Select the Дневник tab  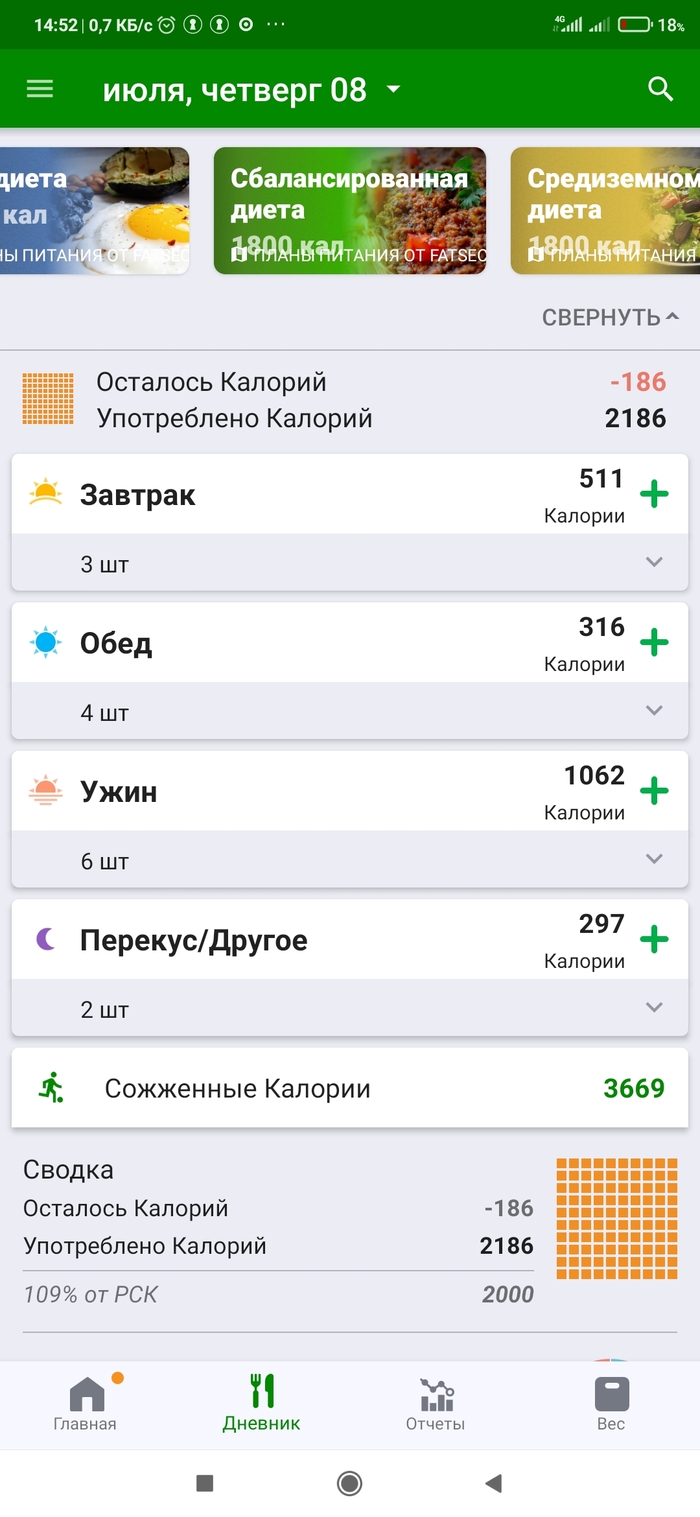click(261, 1404)
